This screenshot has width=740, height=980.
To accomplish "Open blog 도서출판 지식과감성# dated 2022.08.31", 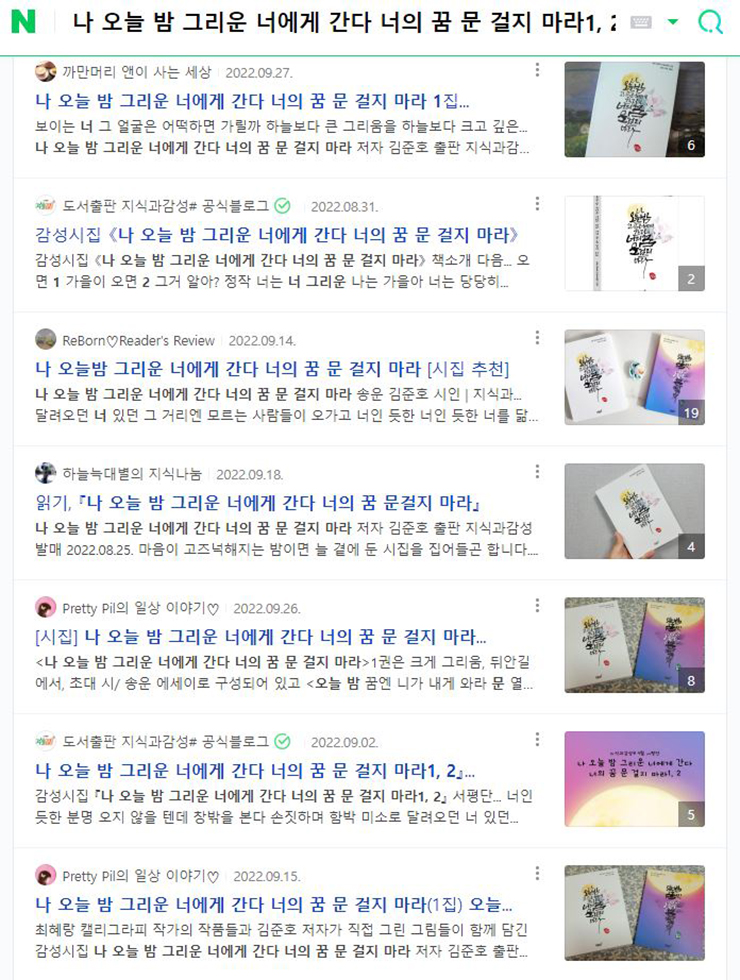I will [x=165, y=206].
